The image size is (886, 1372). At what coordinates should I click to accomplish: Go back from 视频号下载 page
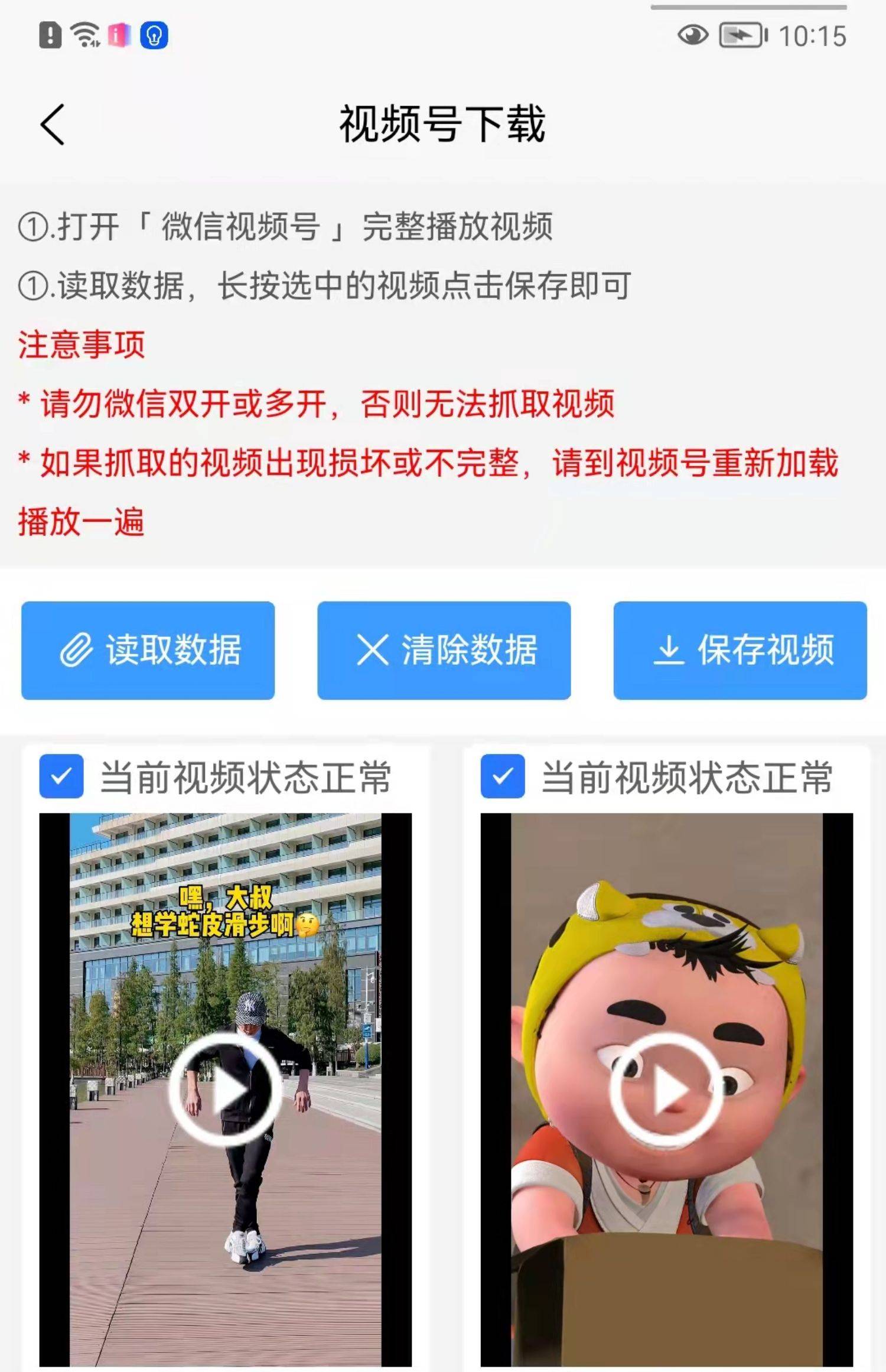[x=52, y=124]
